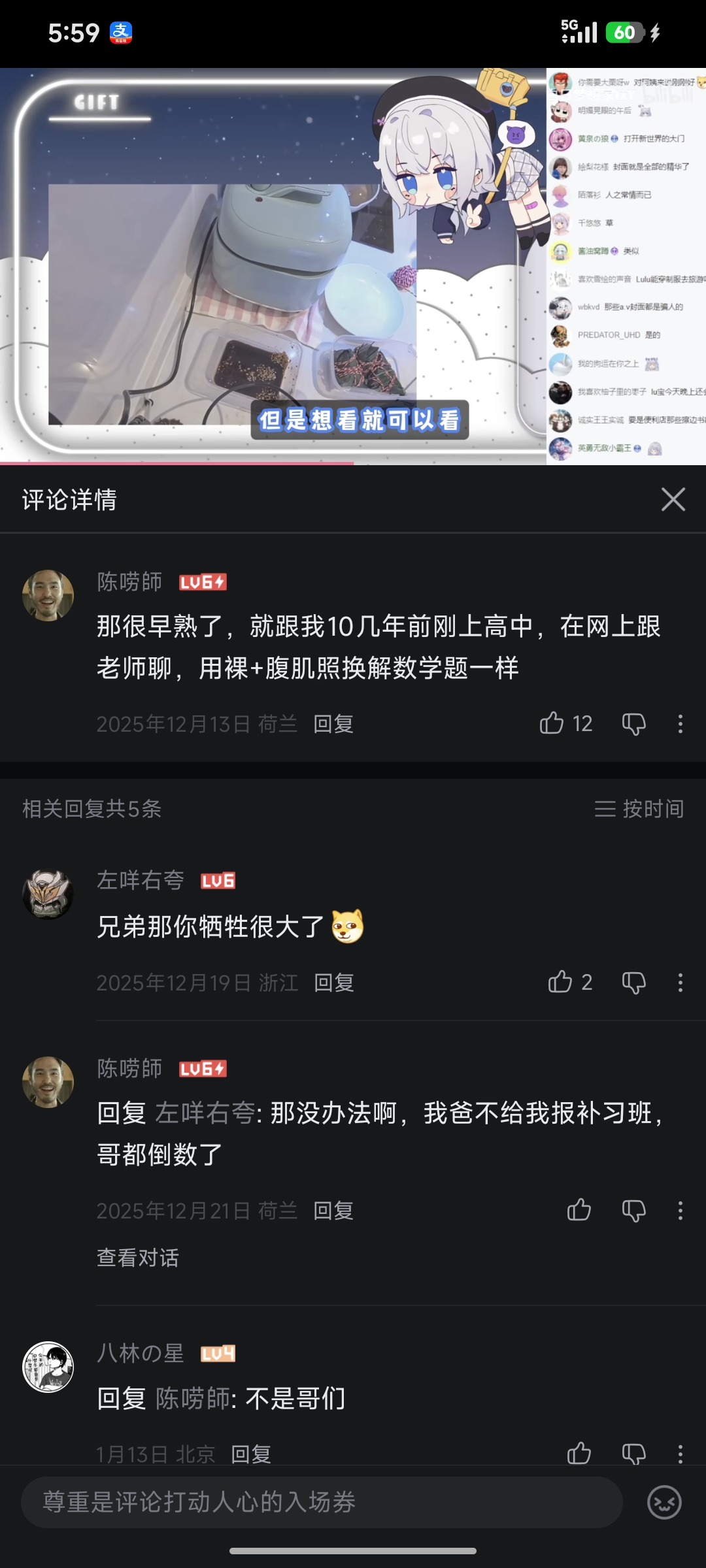Tap 回复 to reply to the top comment

click(335, 723)
